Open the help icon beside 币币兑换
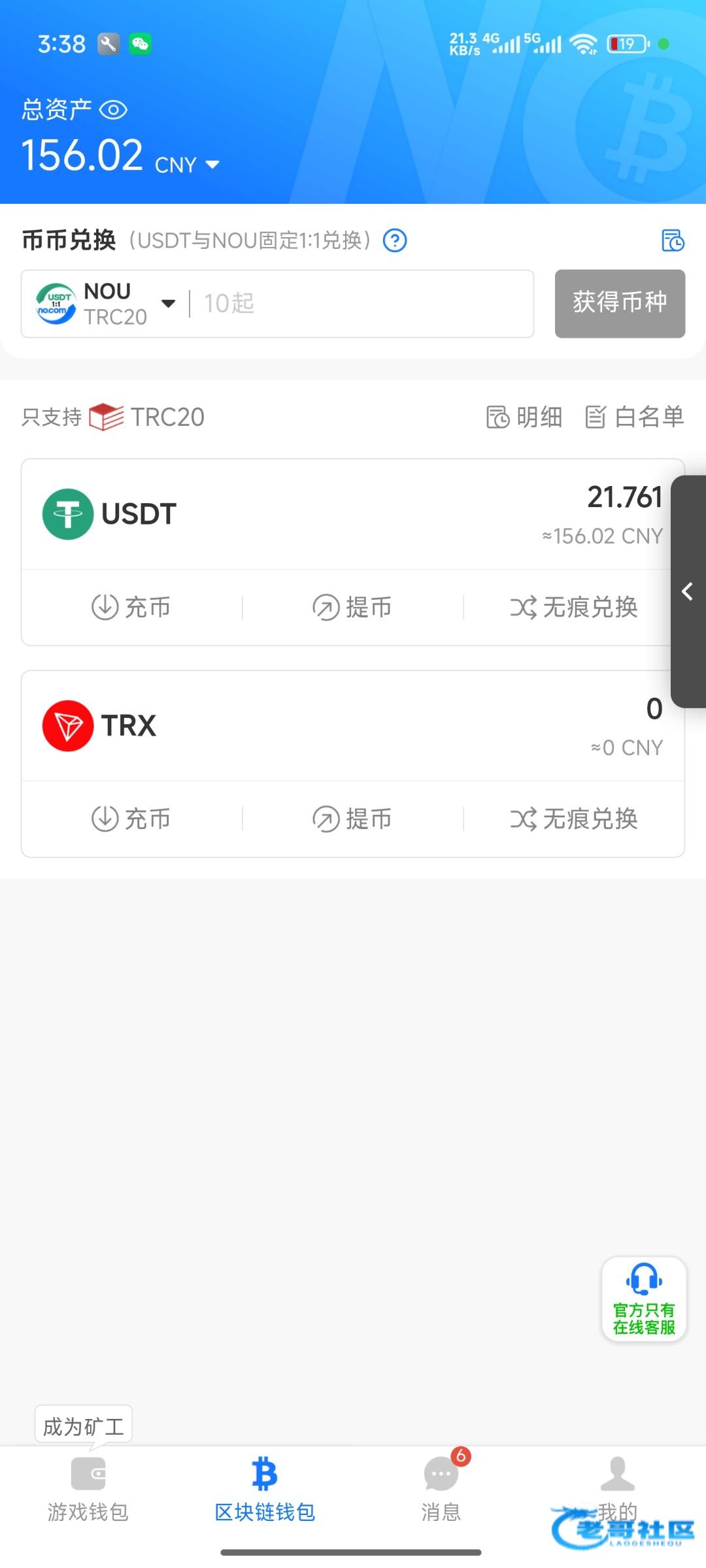The width and height of the screenshot is (706, 1568). coord(395,240)
